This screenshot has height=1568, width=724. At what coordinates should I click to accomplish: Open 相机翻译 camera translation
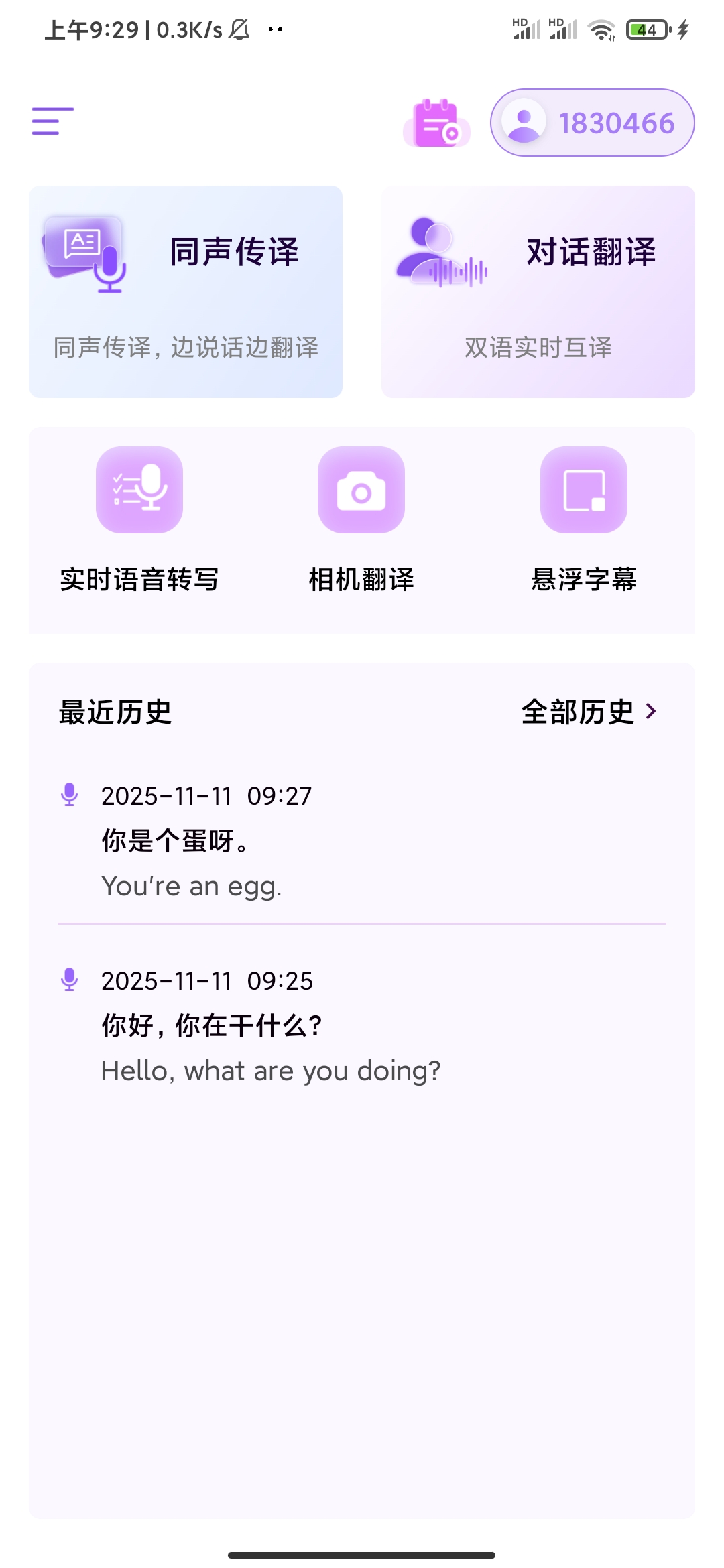point(361,520)
